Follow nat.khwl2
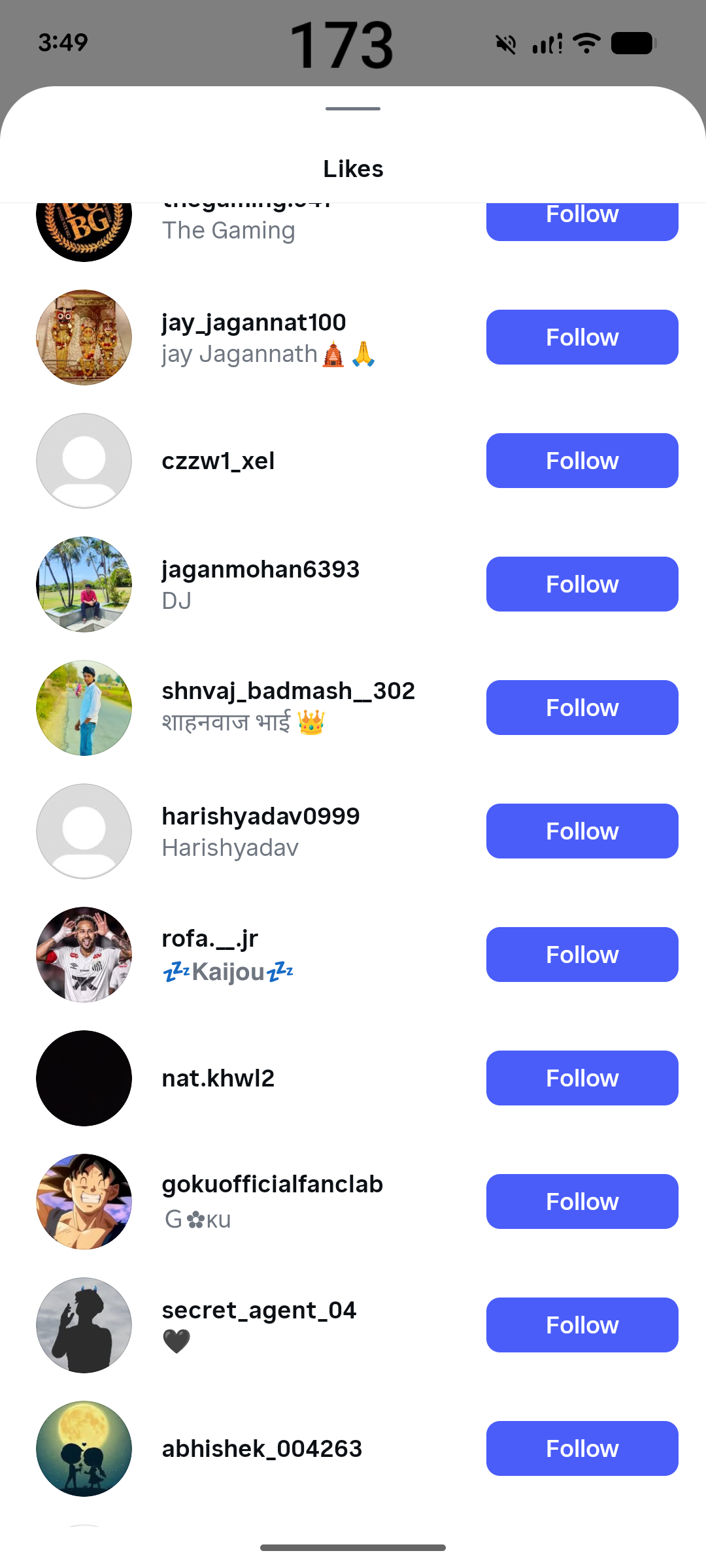This screenshot has width=706, height=1568. click(x=582, y=1078)
